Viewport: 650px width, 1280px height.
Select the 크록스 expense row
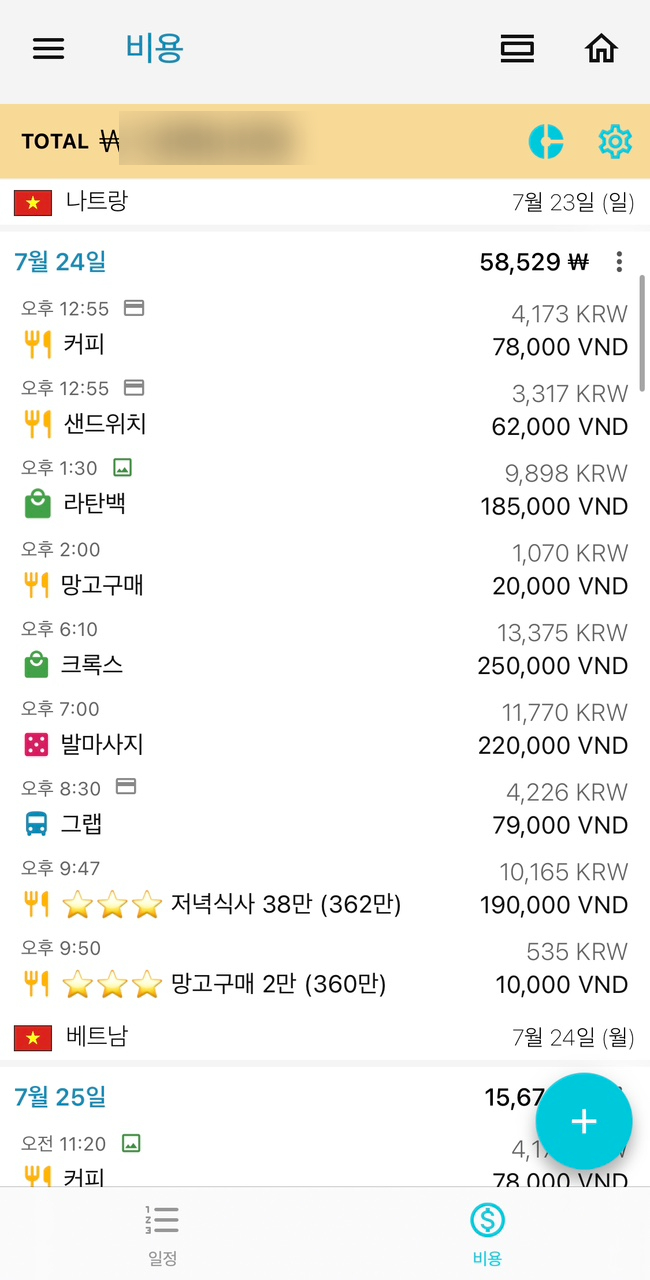(x=325, y=648)
